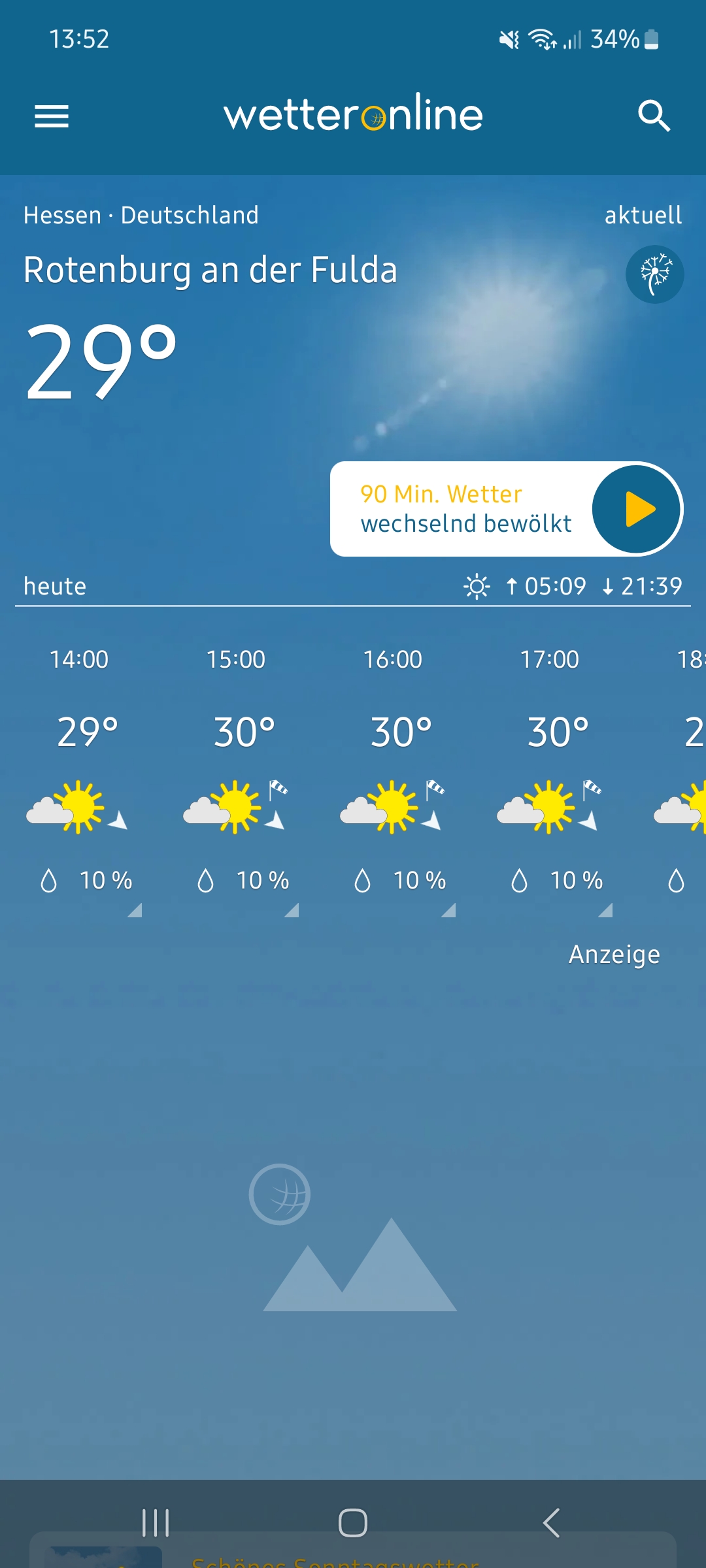Open location search
Viewport: 706px width, 1568px height.
tap(654, 116)
